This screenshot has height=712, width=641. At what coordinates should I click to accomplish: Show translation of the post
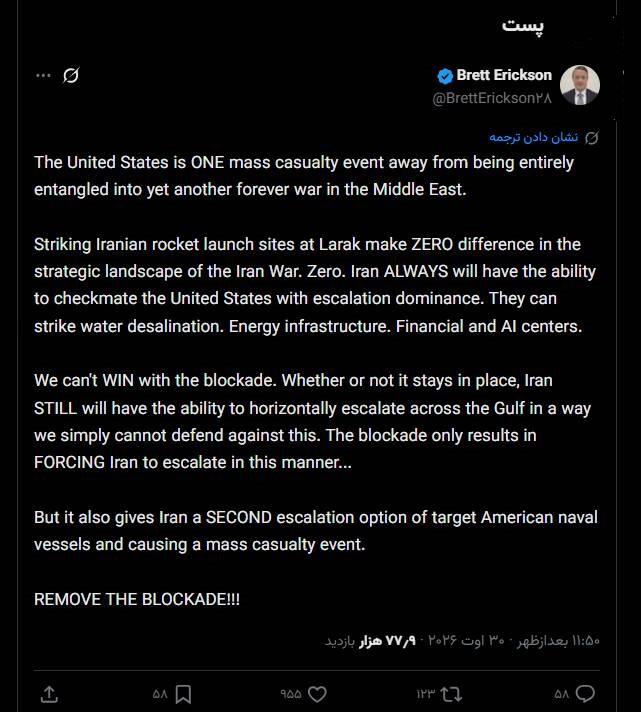(533, 137)
